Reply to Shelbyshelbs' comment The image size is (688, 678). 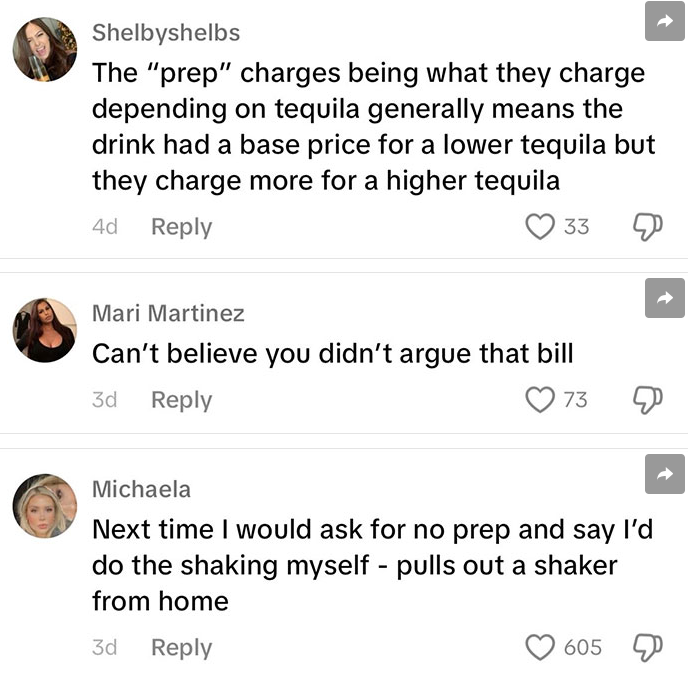click(x=181, y=227)
